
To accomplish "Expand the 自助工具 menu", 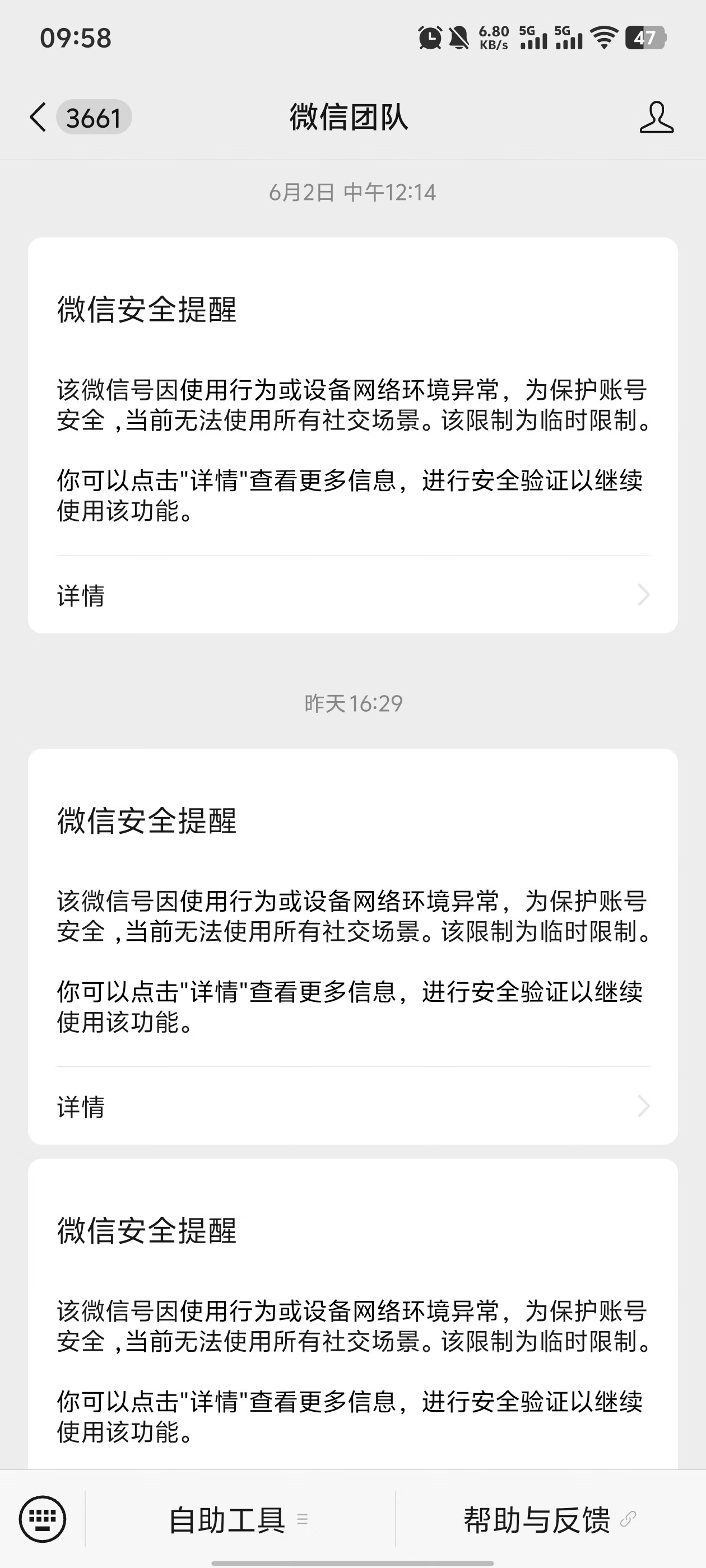I will (x=239, y=1519).
